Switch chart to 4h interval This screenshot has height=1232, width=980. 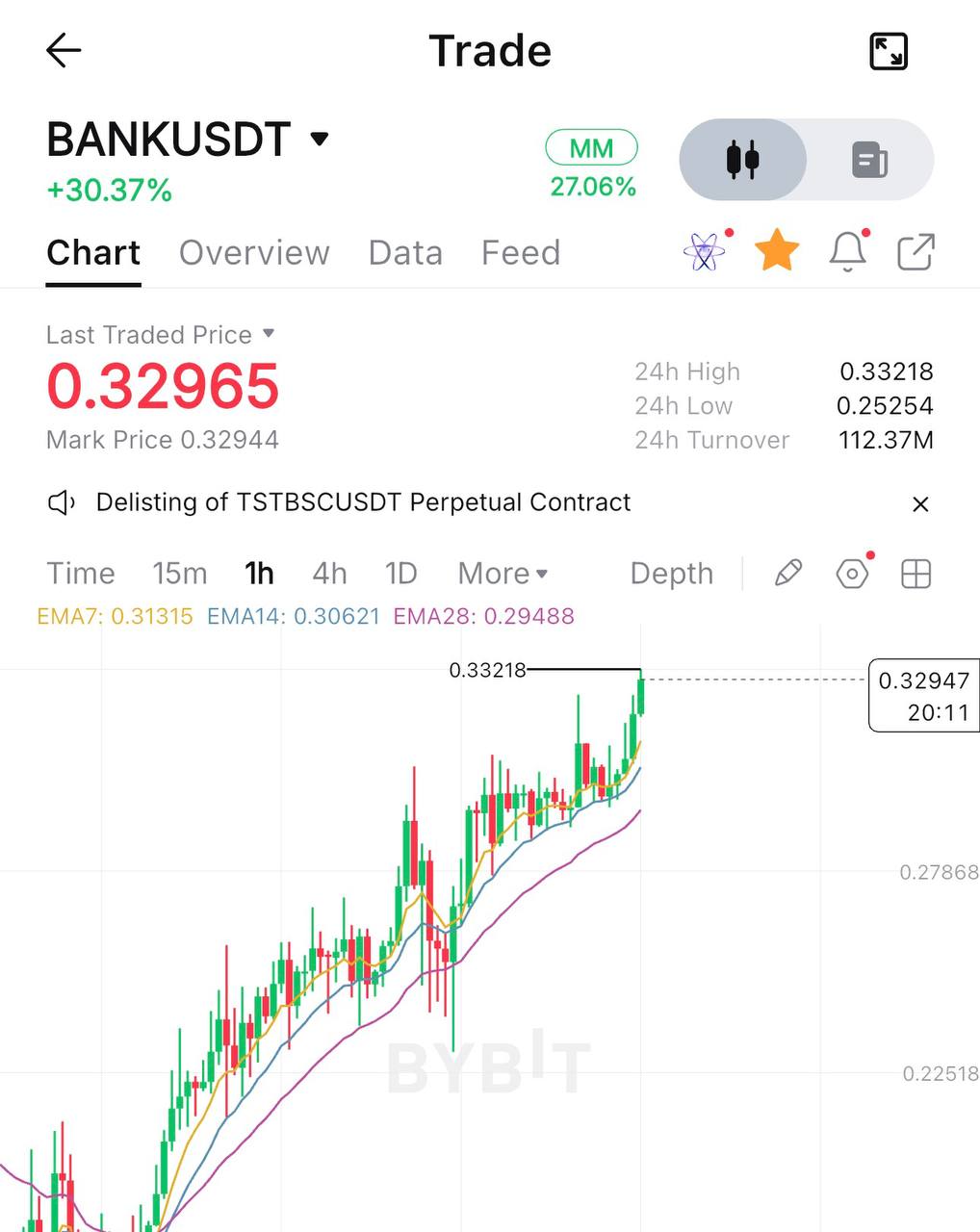329,574
